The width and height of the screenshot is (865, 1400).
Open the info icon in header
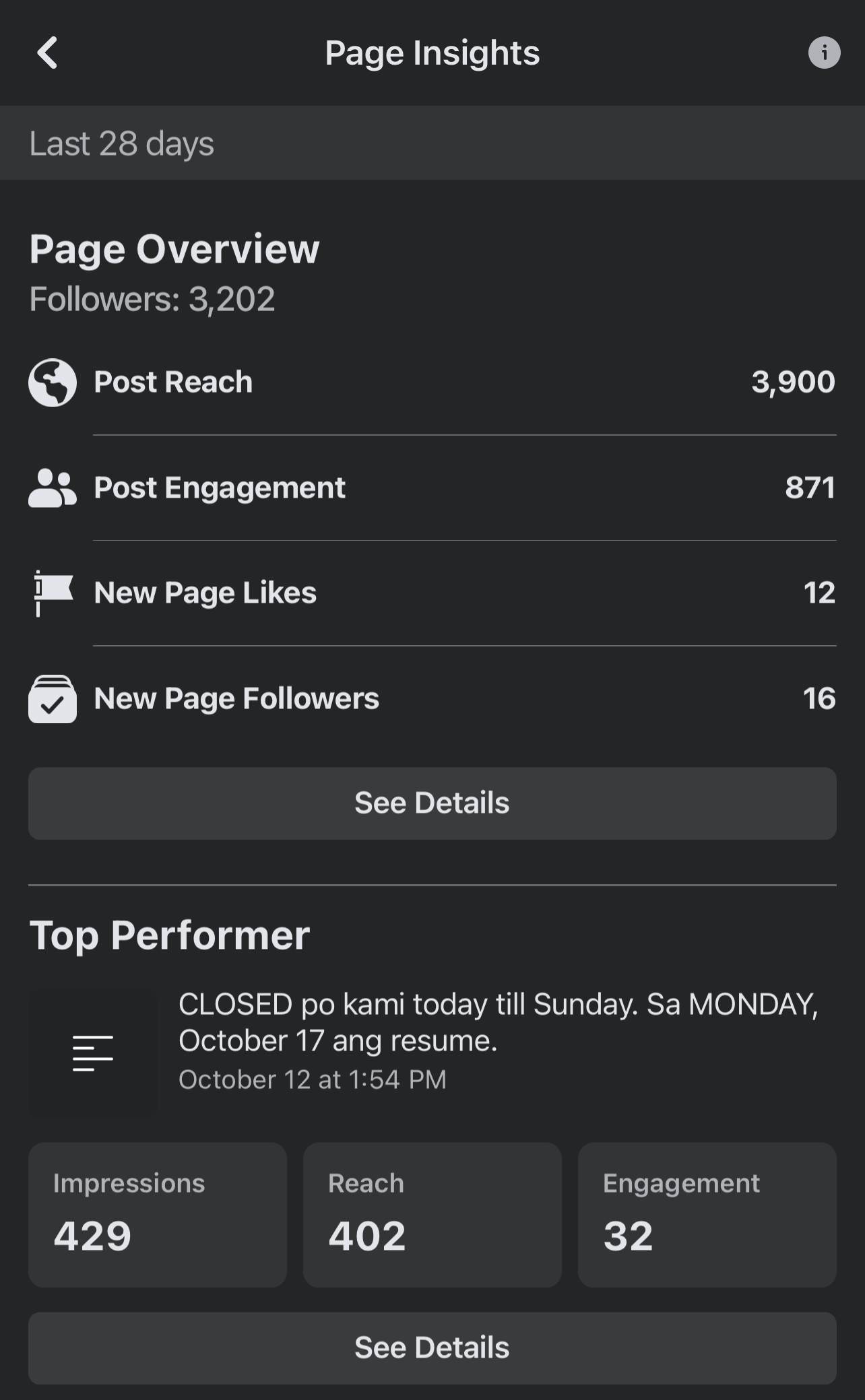(824, 53)
